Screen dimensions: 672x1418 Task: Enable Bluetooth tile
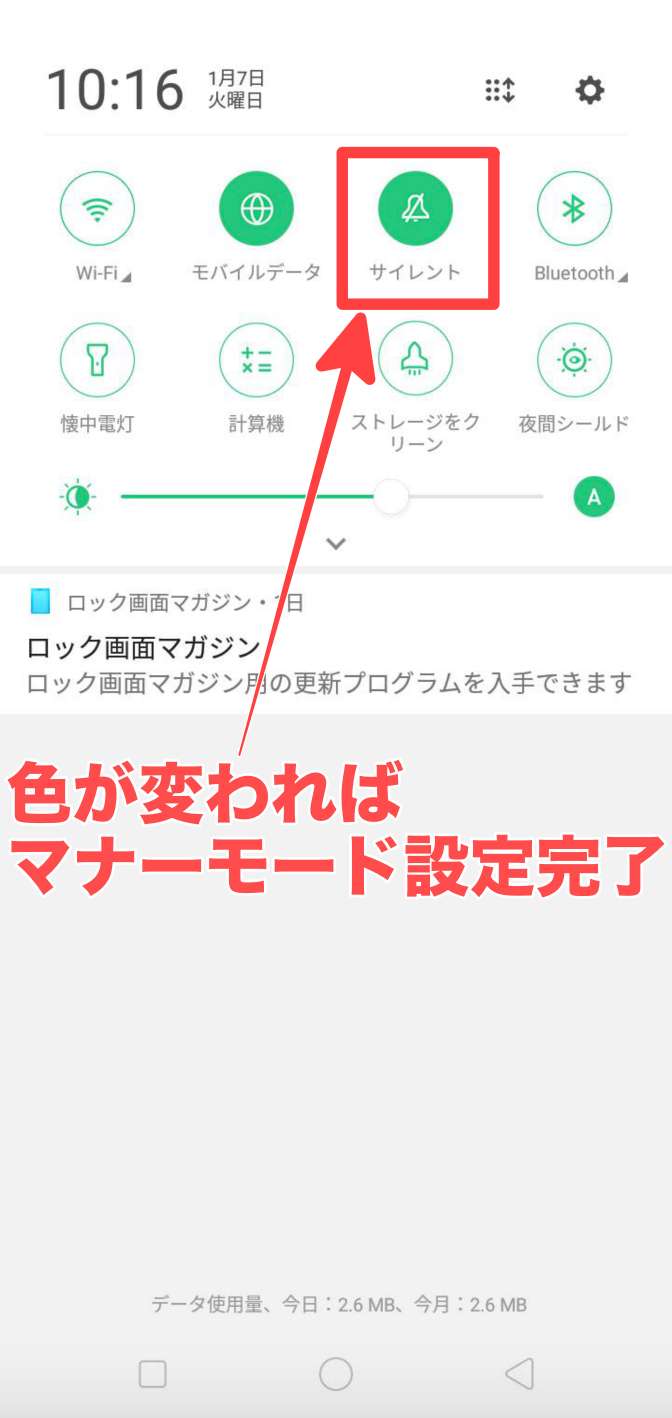(574, 209)
